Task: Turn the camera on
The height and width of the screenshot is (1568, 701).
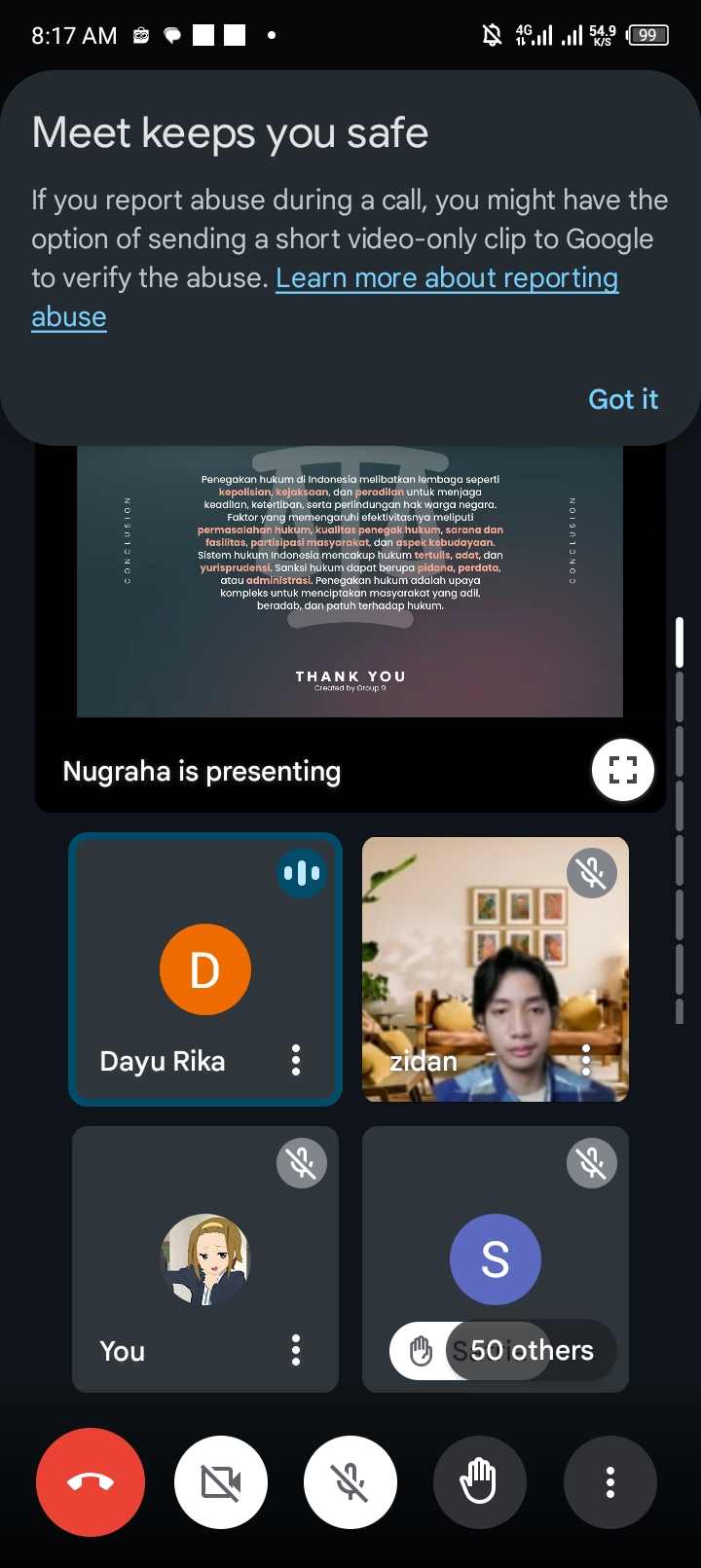Action: (221, 1482)
